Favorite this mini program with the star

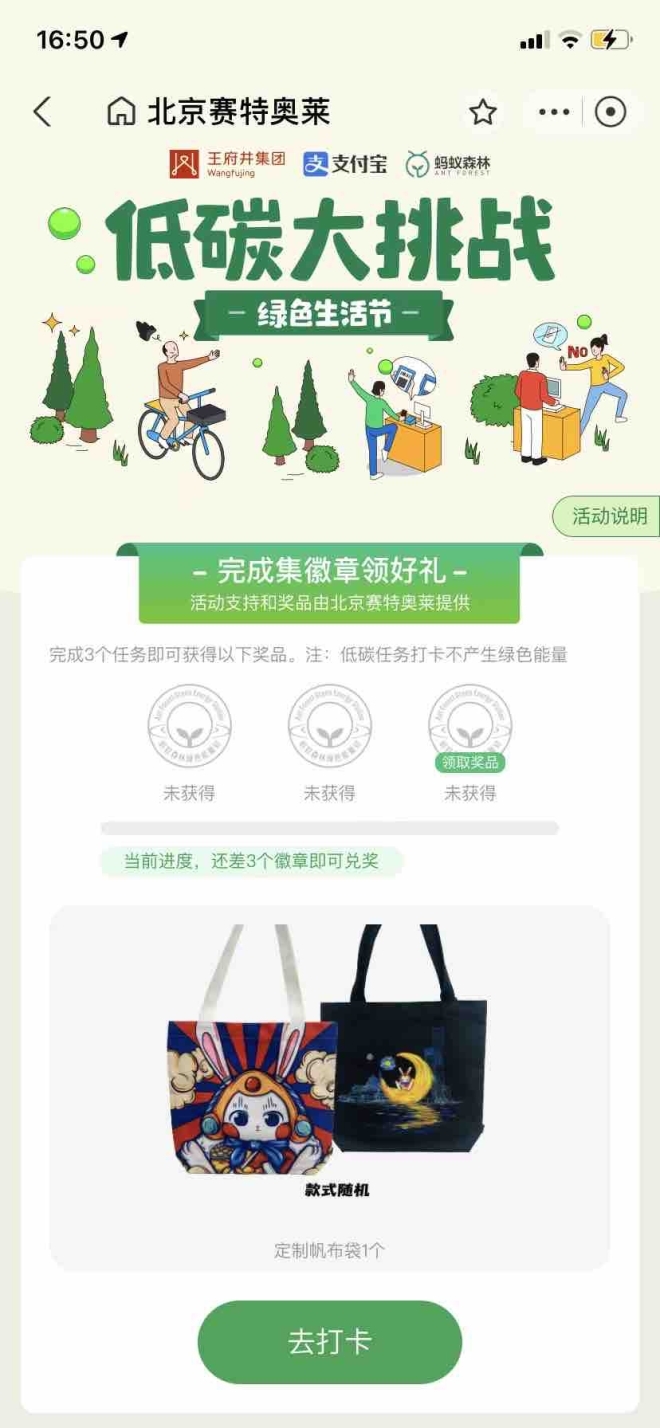tap(483, 112)
